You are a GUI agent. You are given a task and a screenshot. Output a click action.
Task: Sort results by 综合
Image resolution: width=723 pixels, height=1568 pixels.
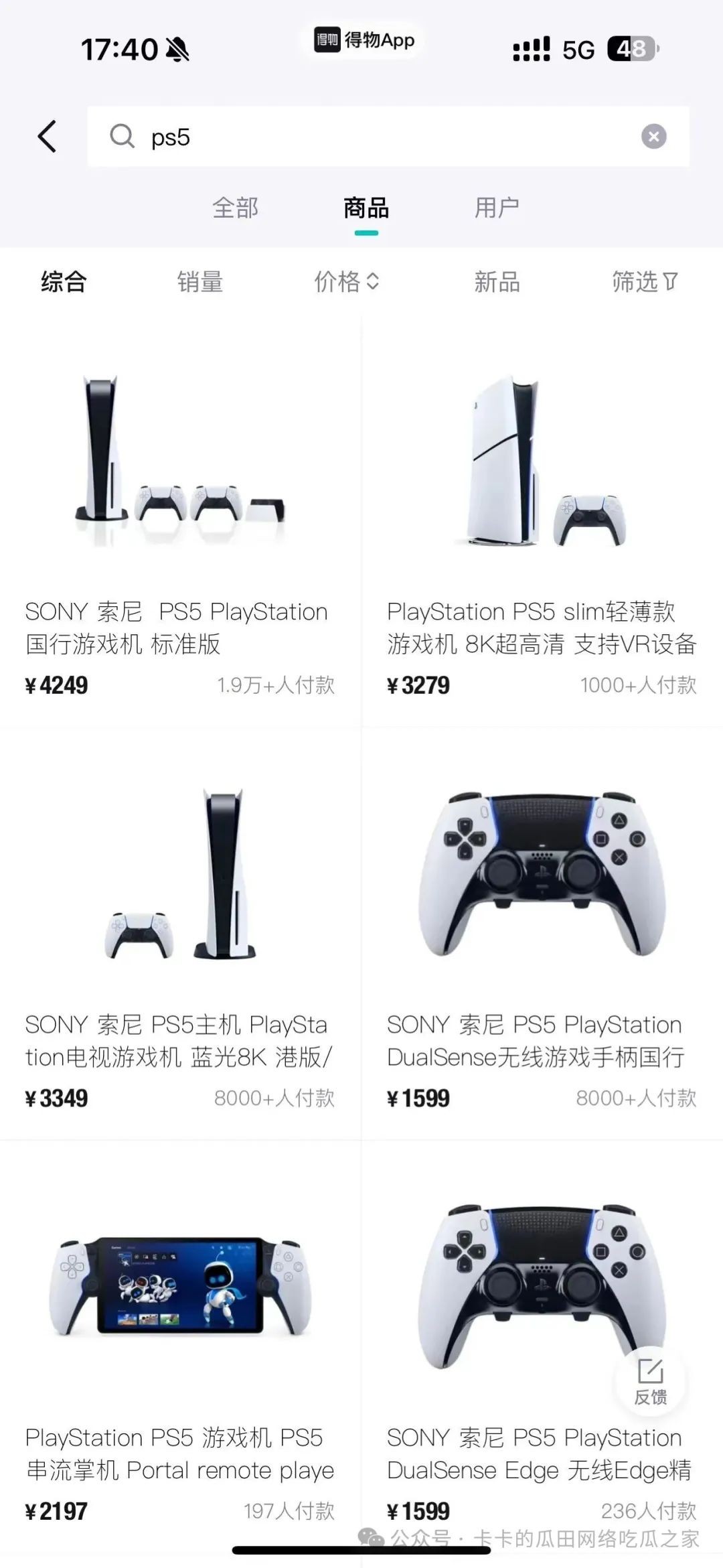pyautogui.click(x=64, y=282)
